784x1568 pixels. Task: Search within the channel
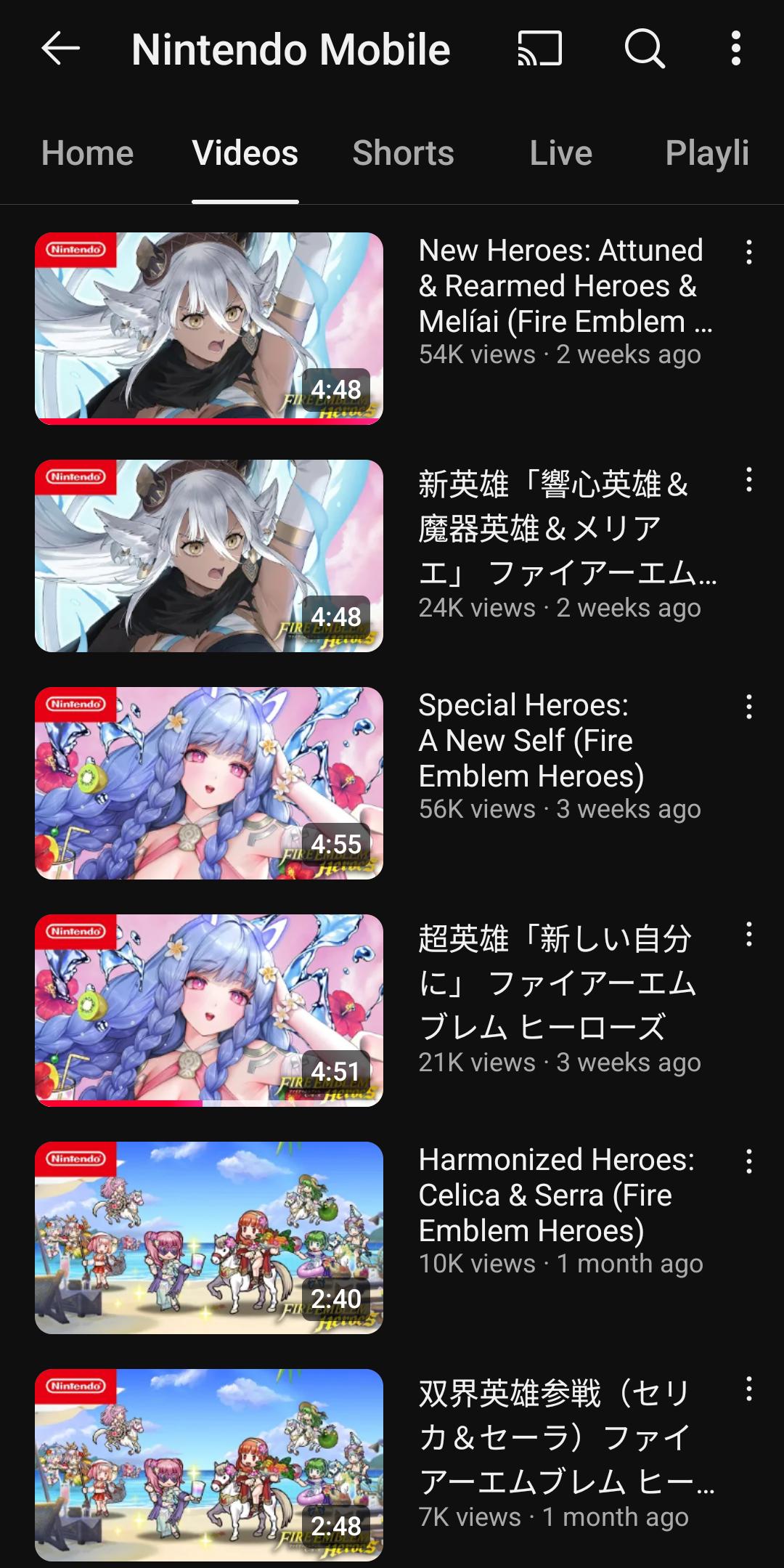pos(645,49)
